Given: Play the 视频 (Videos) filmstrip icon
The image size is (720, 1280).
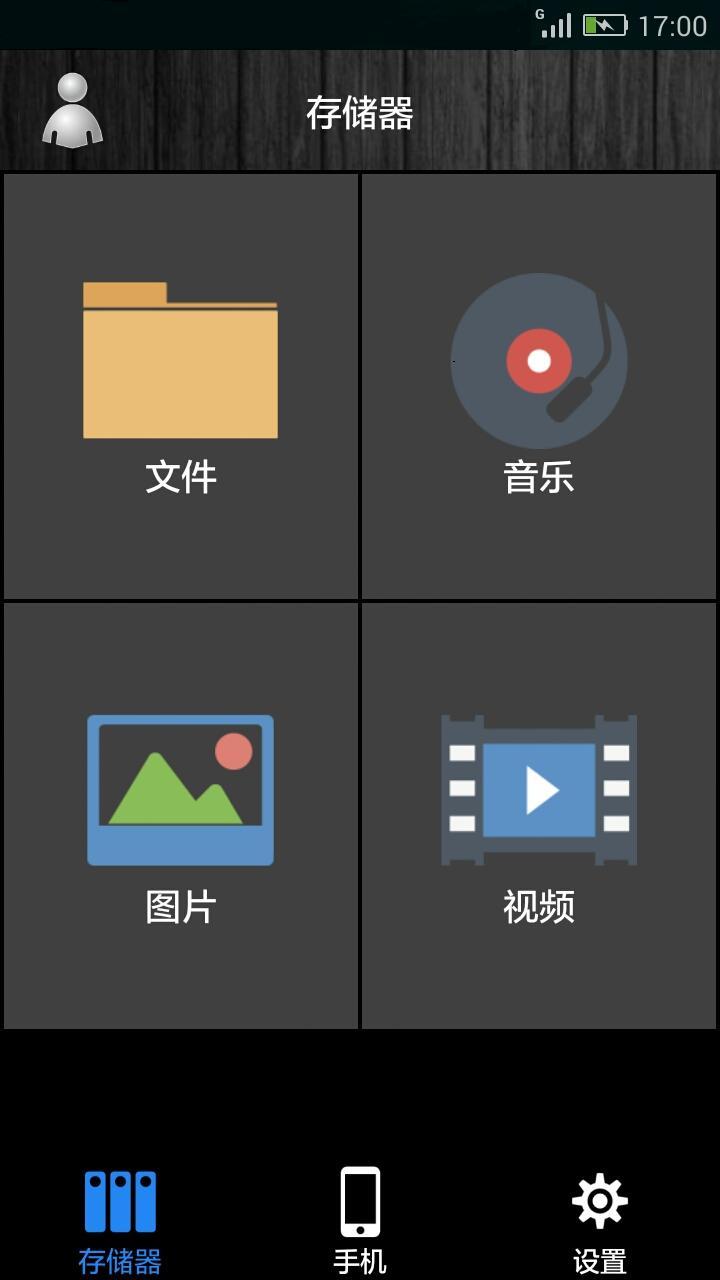Looking at the screenshot, I should [x=540, y=788].
